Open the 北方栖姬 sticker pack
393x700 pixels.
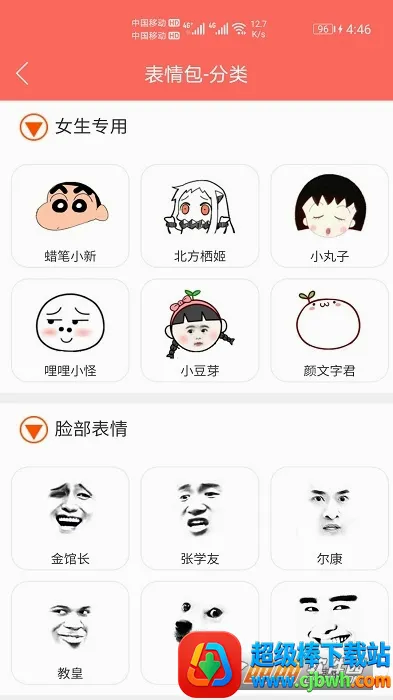click(x=200, y=216)
